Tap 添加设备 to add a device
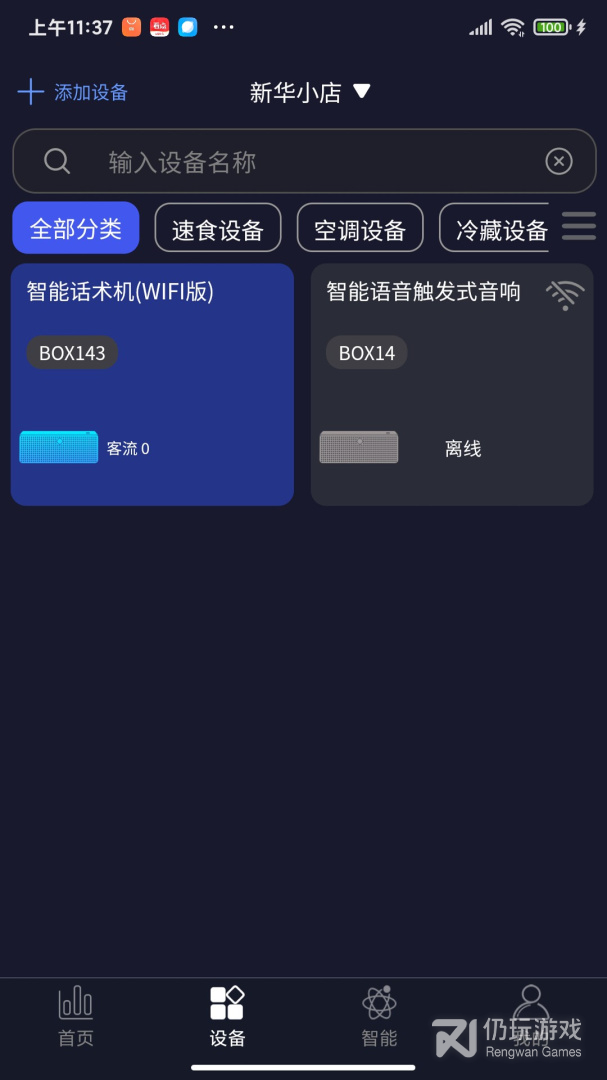 click(x=73, y=93)
